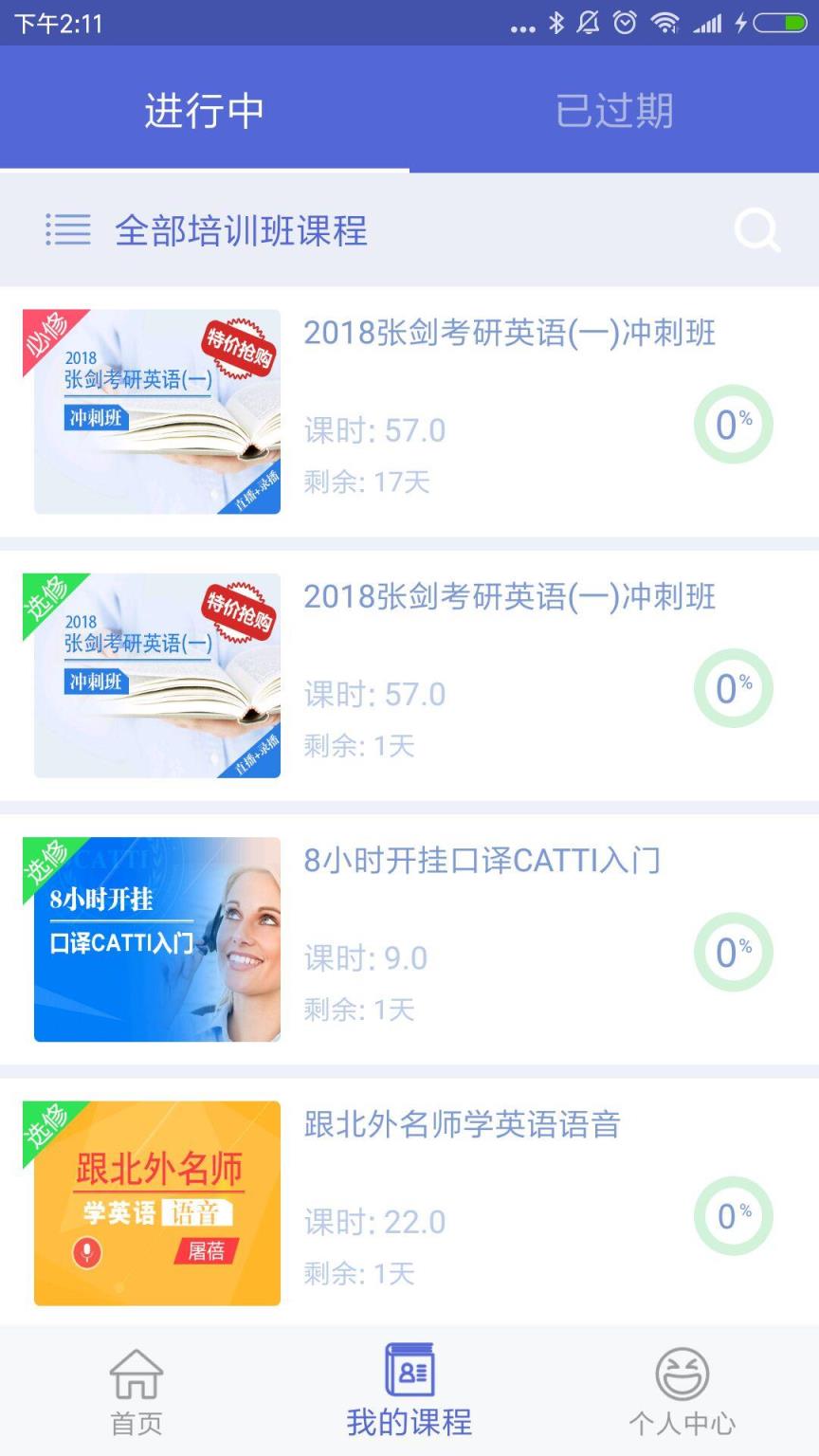Tap the 选修 badge on the CATTI course
The height and width of the screenshot is (1456, 819).
coord(45,861)
